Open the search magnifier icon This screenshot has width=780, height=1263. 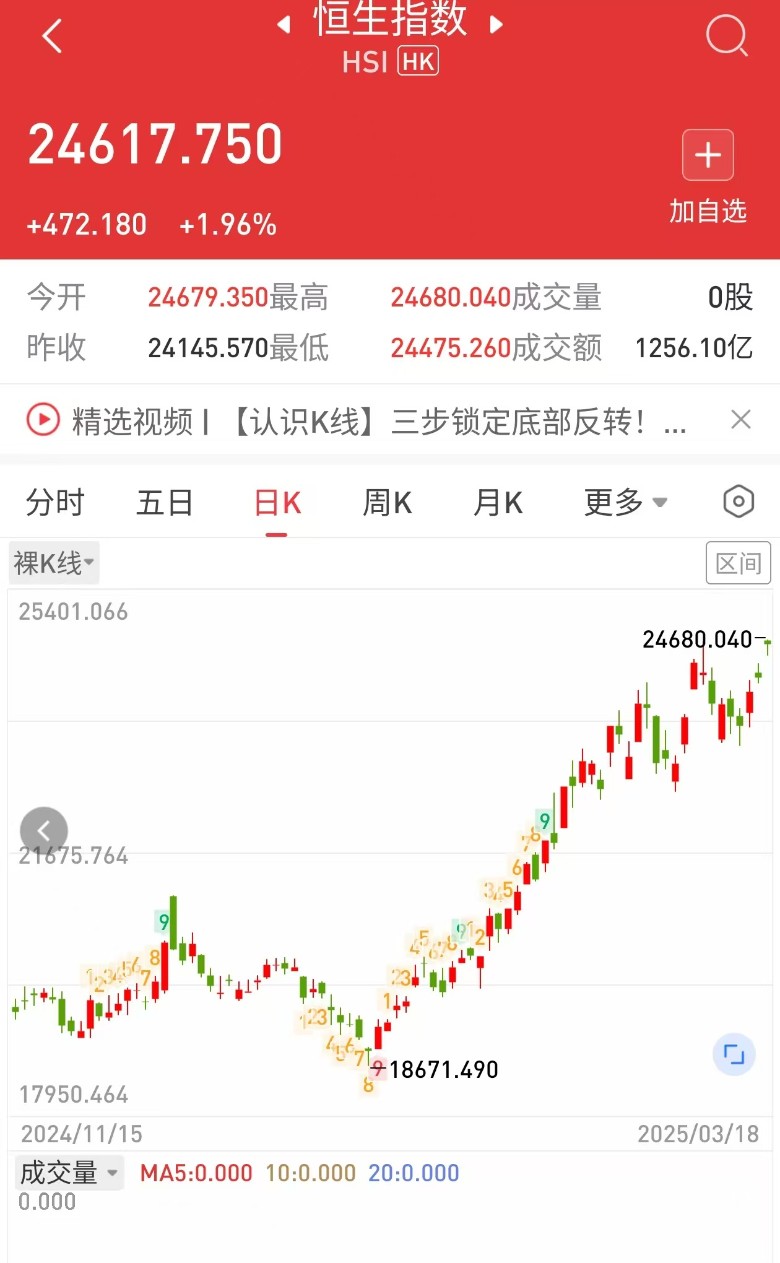(726, 36)
